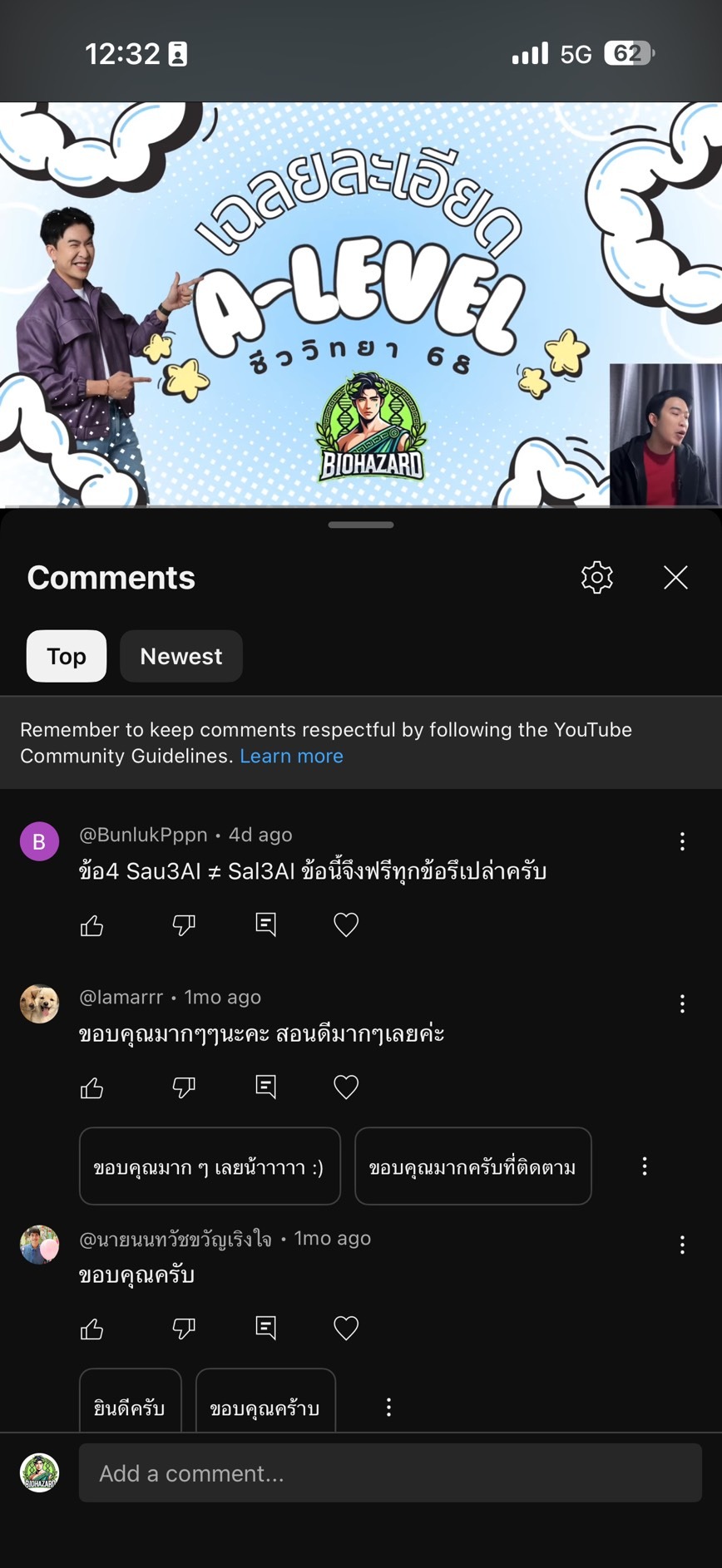This screenshot has width=722, height=1568.
Task: Switch to the Newest comments tab
Action: [x=181, y=656]
